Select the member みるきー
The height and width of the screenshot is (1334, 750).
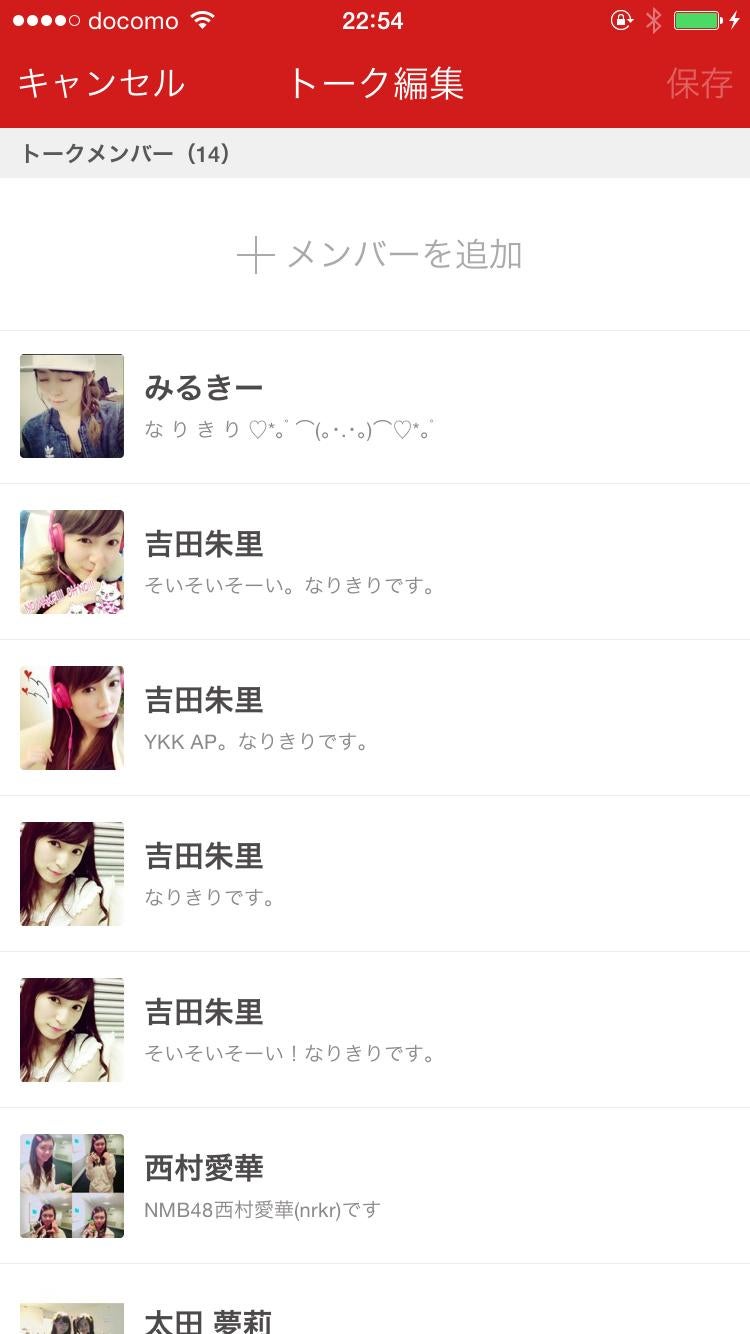pos(375,406)
